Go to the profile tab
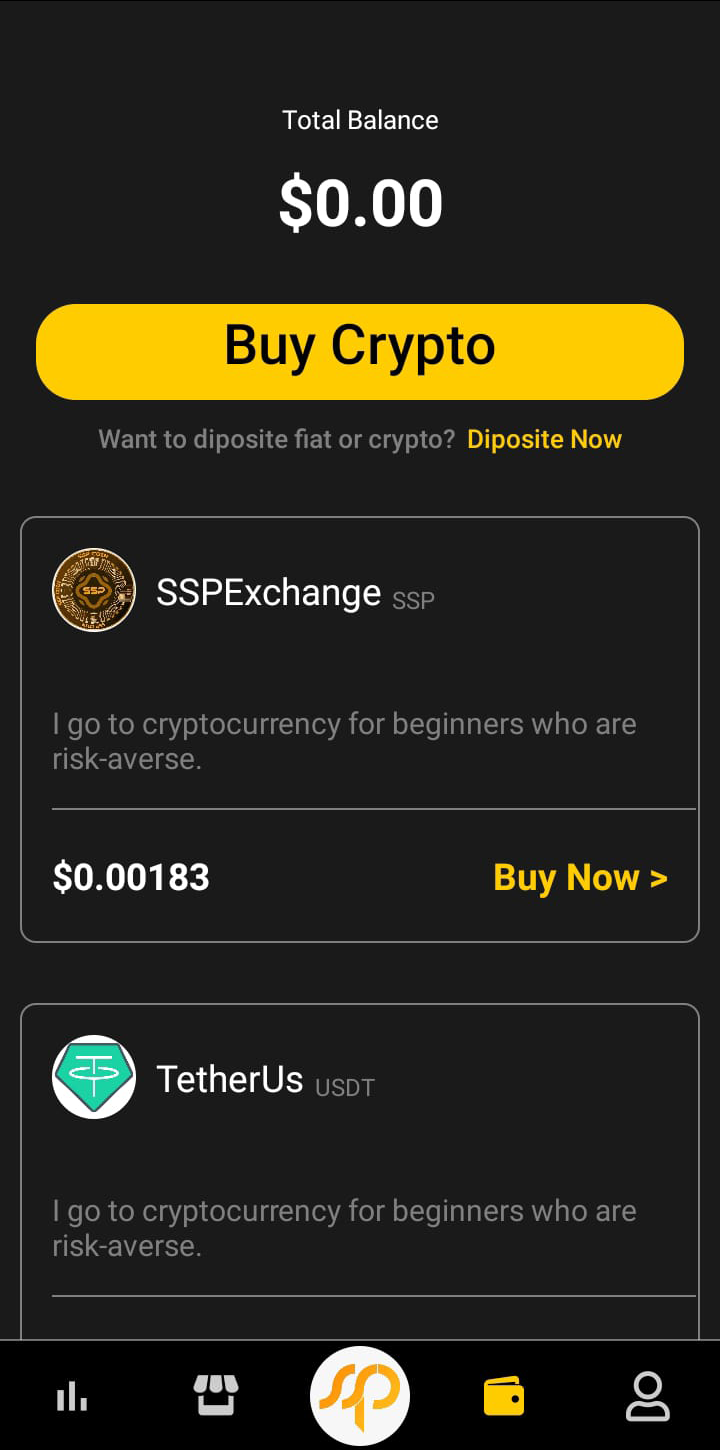This screenshot has width=720, height=1450. [x=648, y=1396]
